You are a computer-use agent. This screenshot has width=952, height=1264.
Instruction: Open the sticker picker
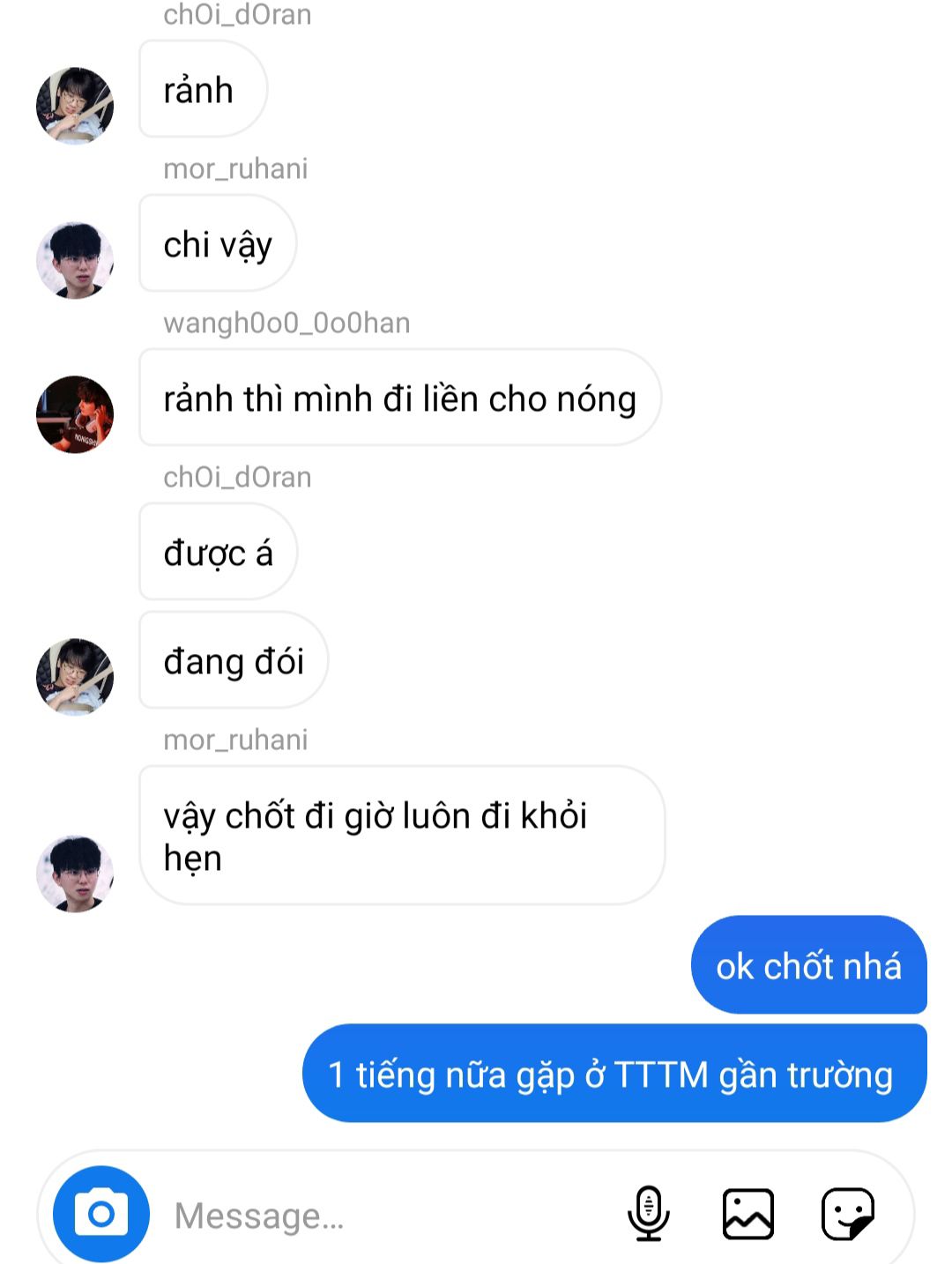coord(847,1214)
